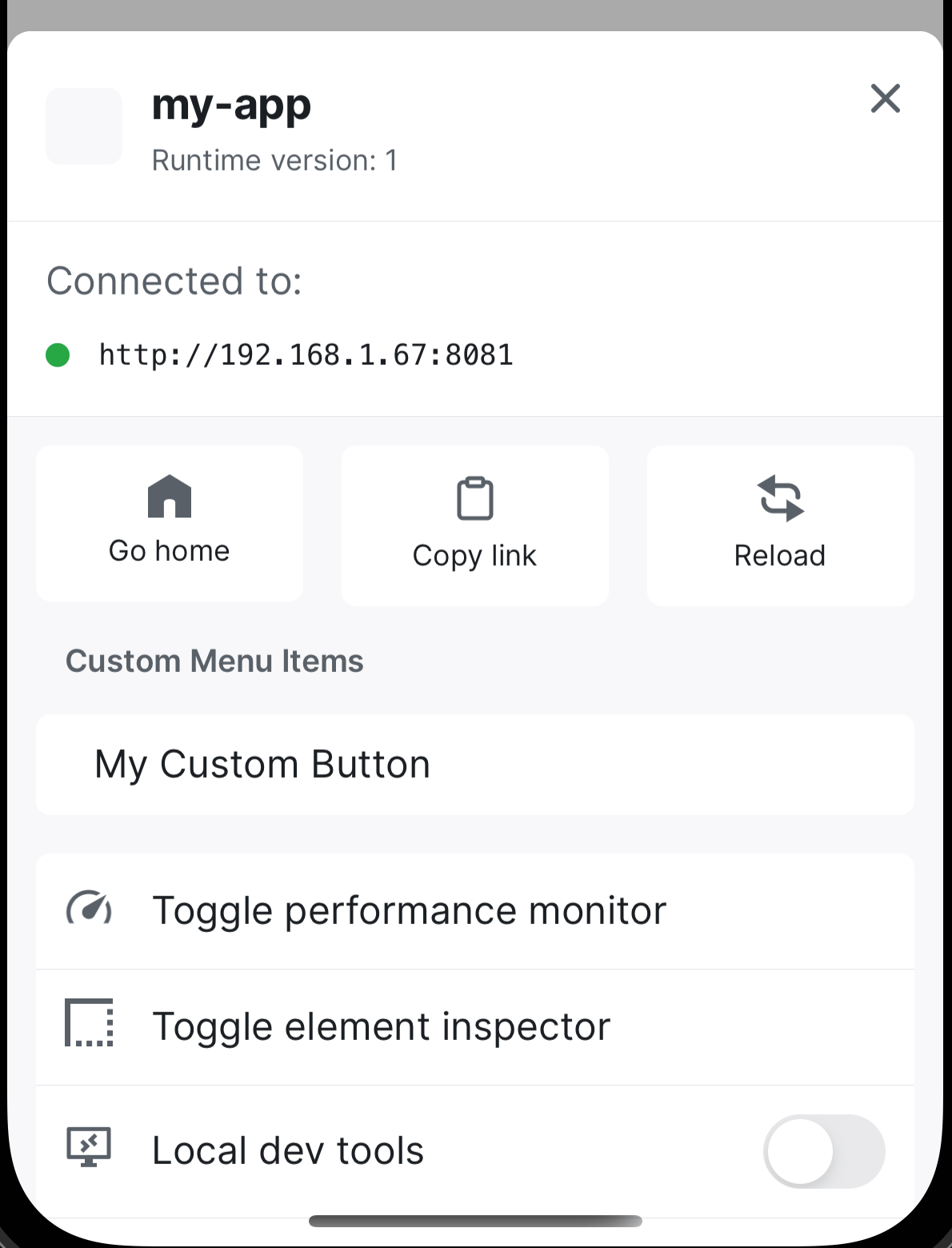Tap the Copy link button

pyautogui.click(x=474, y=525)
